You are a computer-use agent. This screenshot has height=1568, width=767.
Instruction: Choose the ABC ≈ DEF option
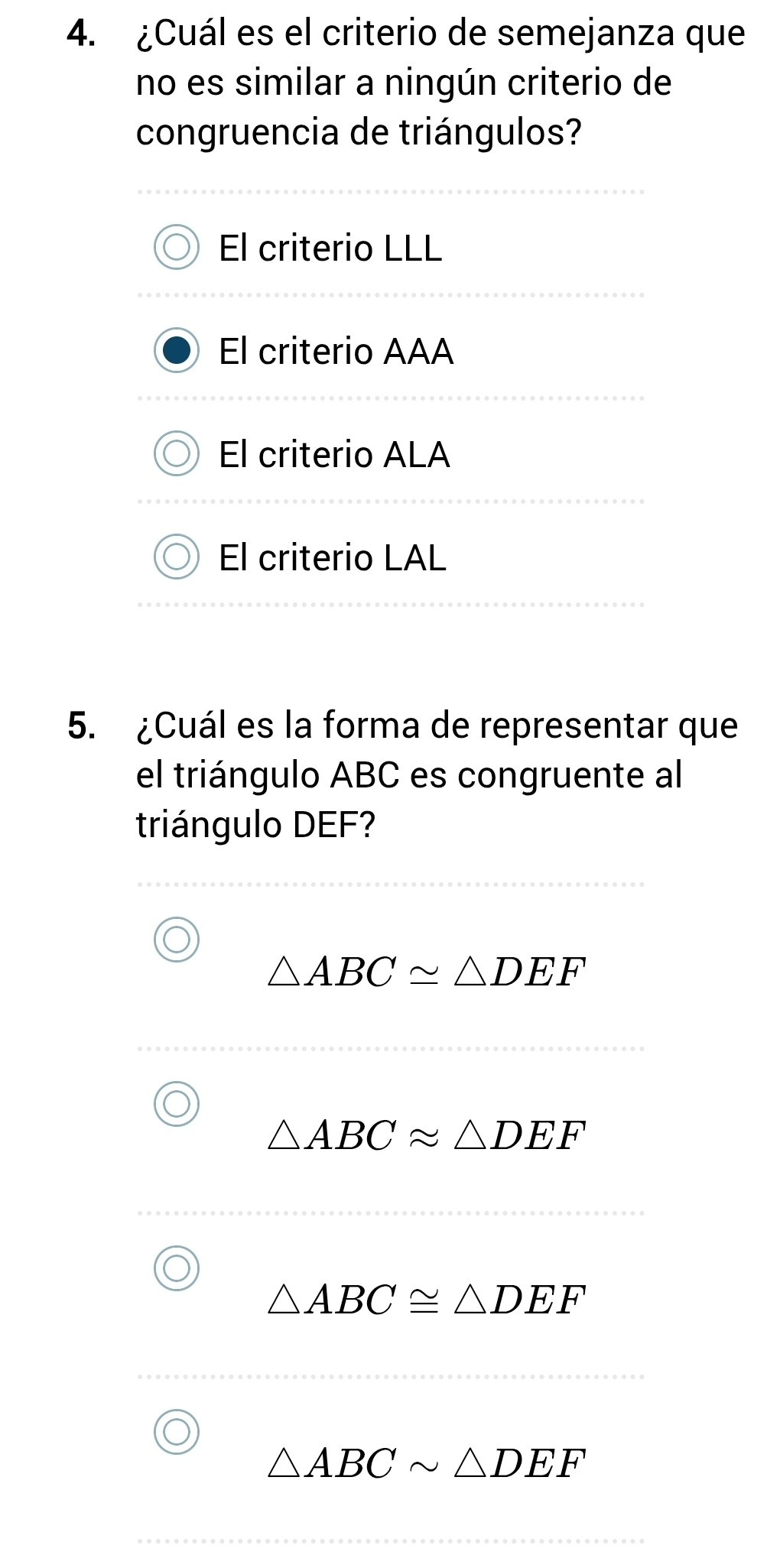coord(177,1104)
